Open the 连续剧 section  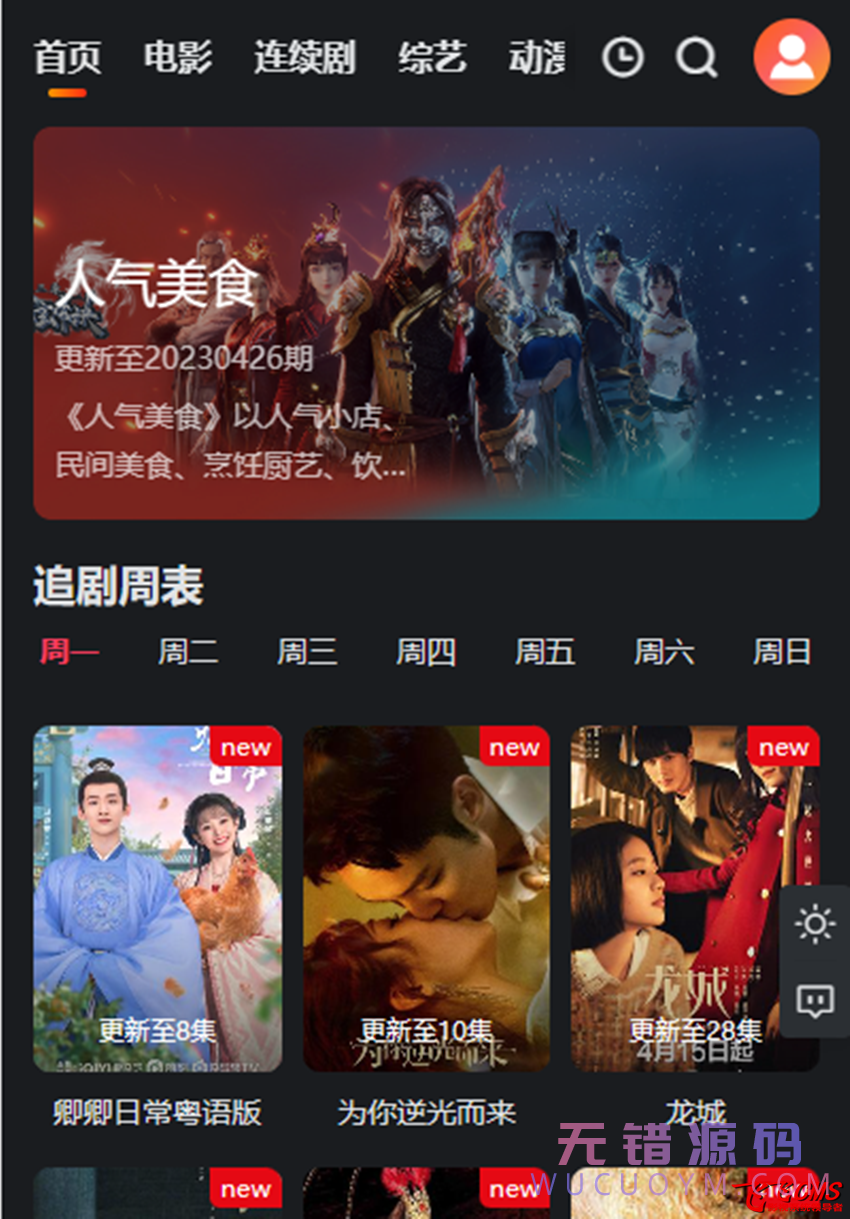(306, 57)
